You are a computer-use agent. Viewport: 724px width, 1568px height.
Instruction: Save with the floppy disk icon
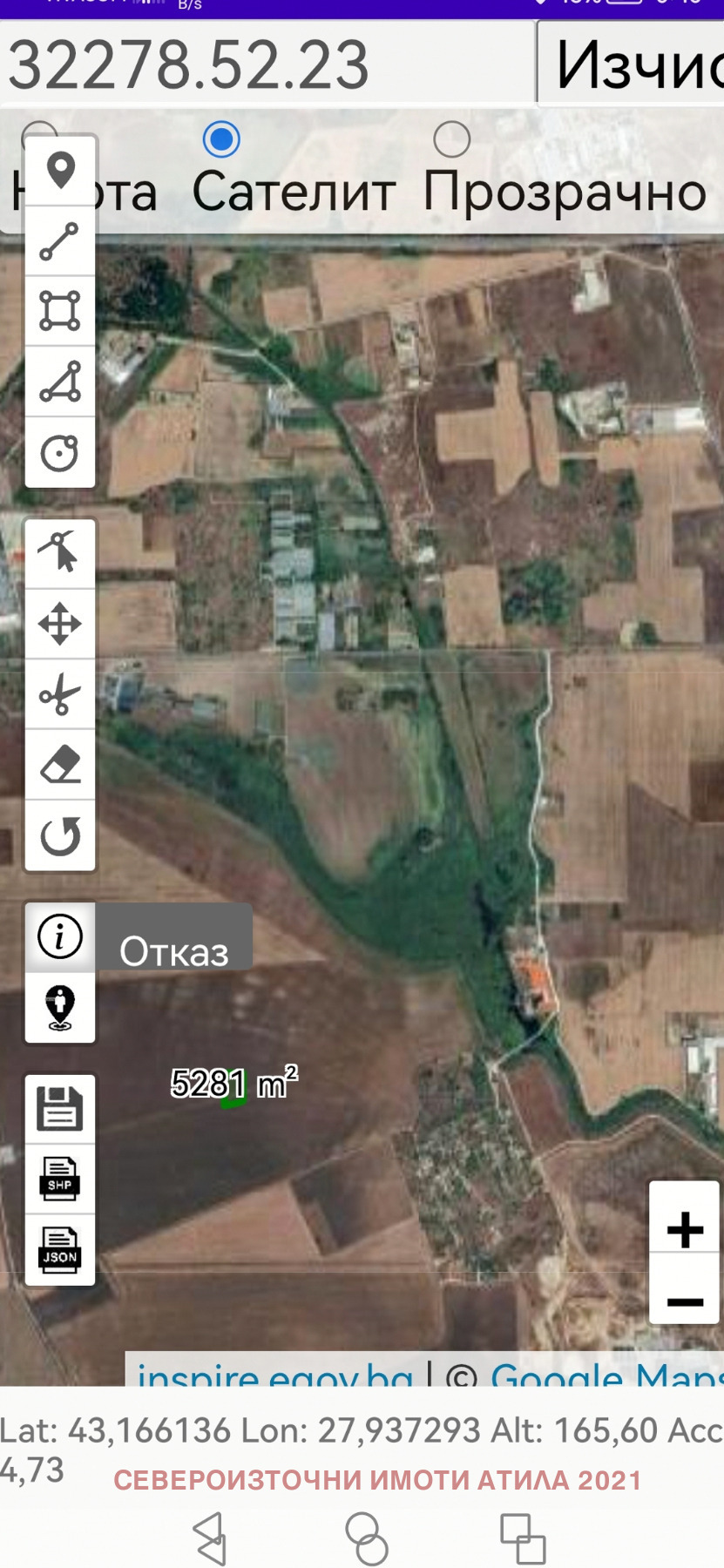pyautogui.click(x=60, y=1108)
